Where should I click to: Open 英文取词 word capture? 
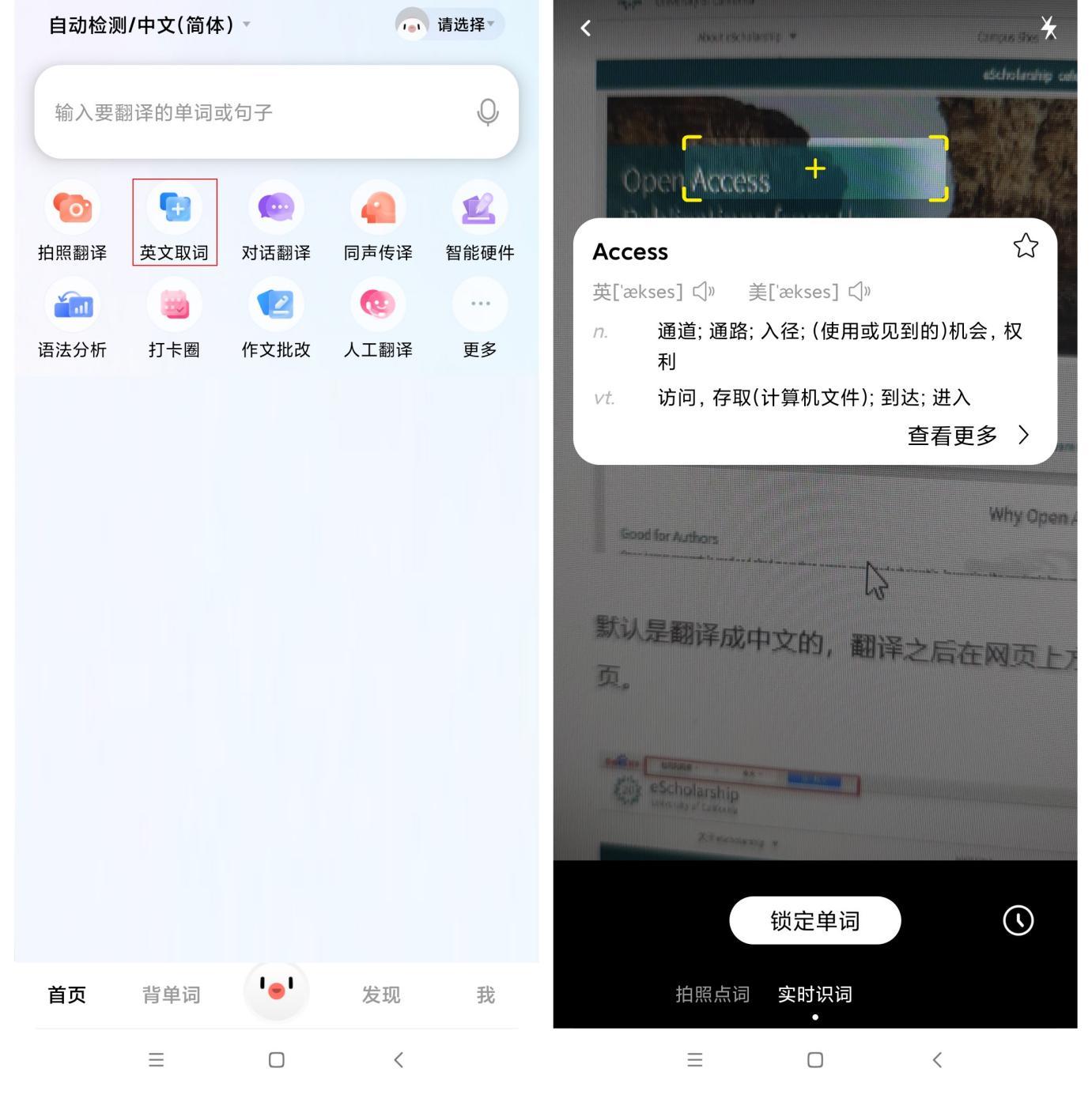pyautogui.click(x=175, y=221)
